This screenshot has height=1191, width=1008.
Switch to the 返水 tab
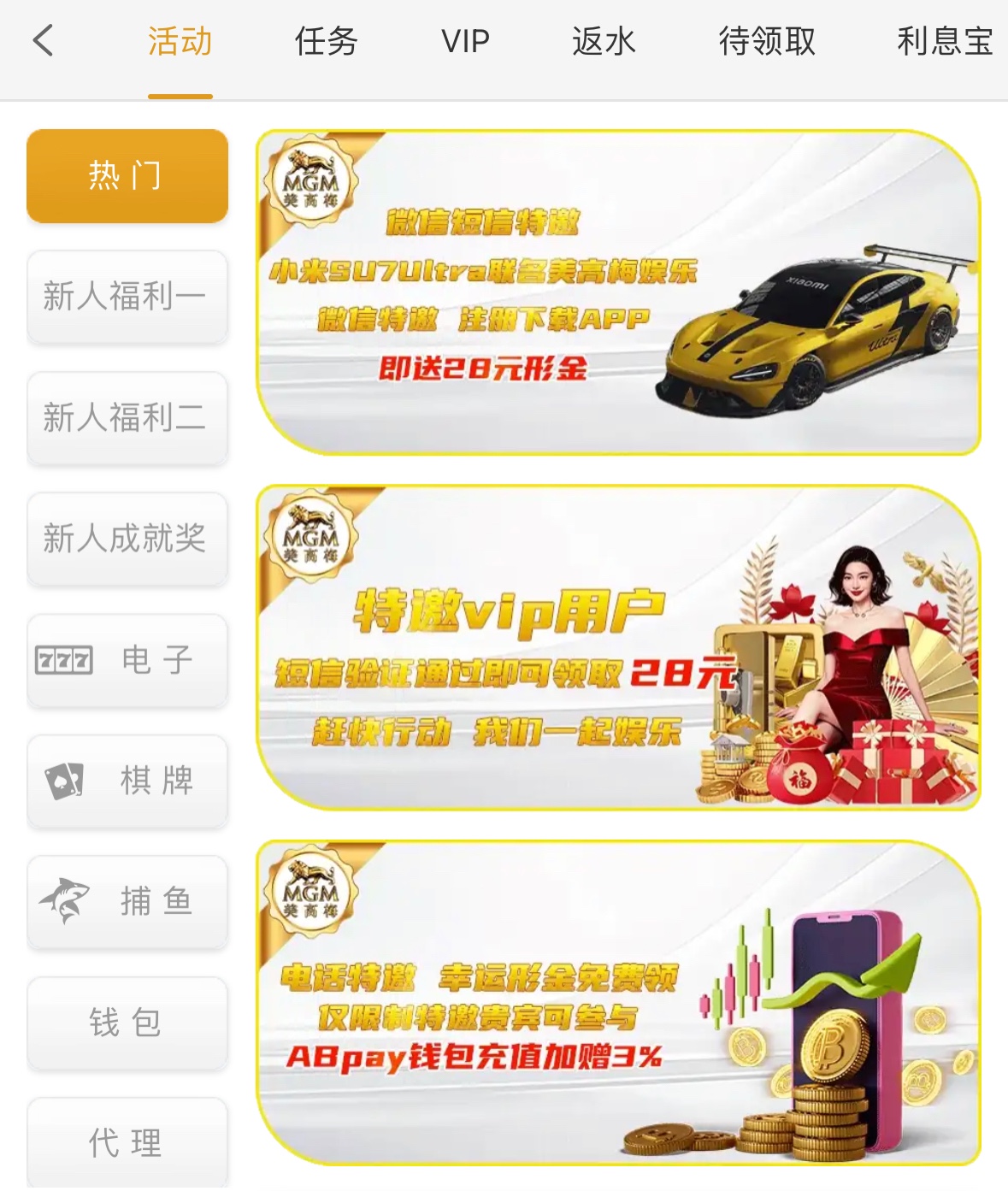coord(604,41)
